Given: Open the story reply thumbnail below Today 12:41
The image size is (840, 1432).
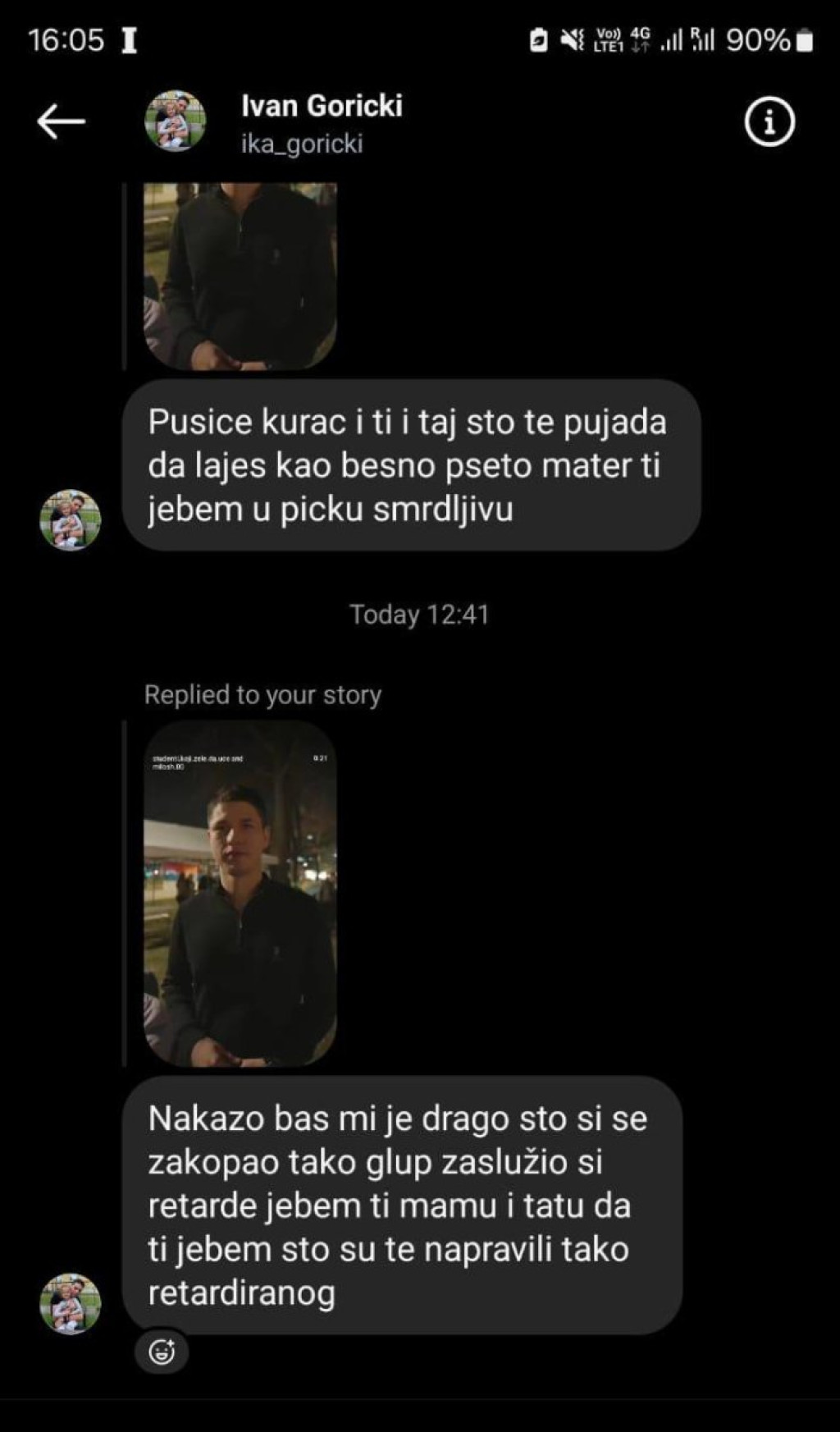Looking at the screenshot, I should 240,894.
